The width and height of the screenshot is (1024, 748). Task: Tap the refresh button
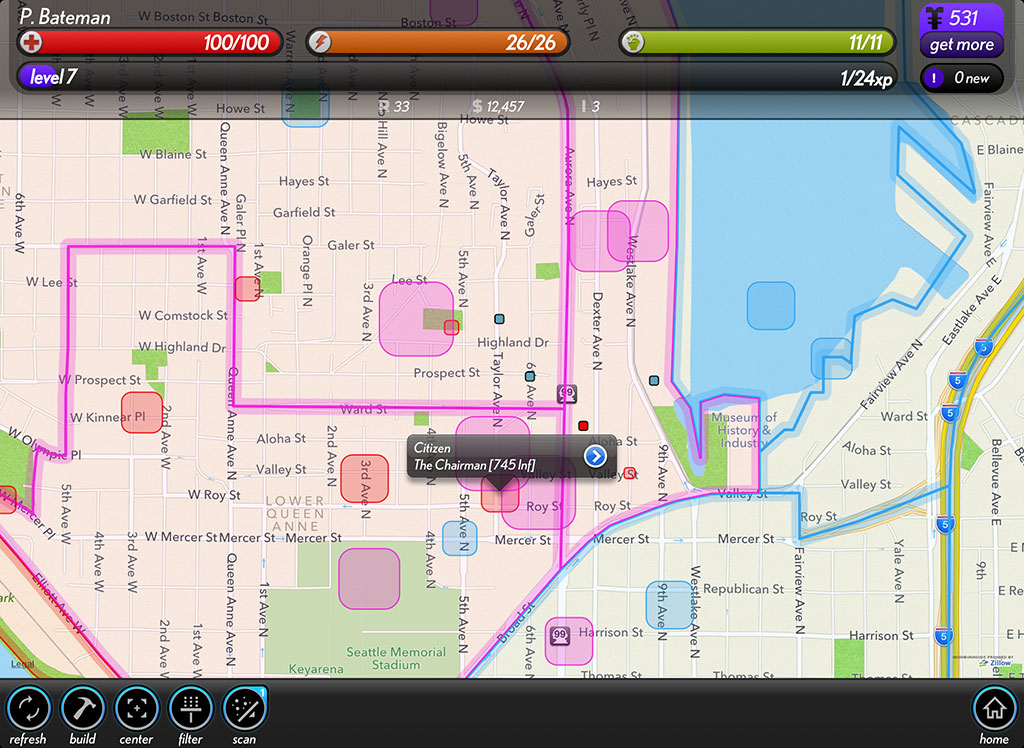click(28, 711)
